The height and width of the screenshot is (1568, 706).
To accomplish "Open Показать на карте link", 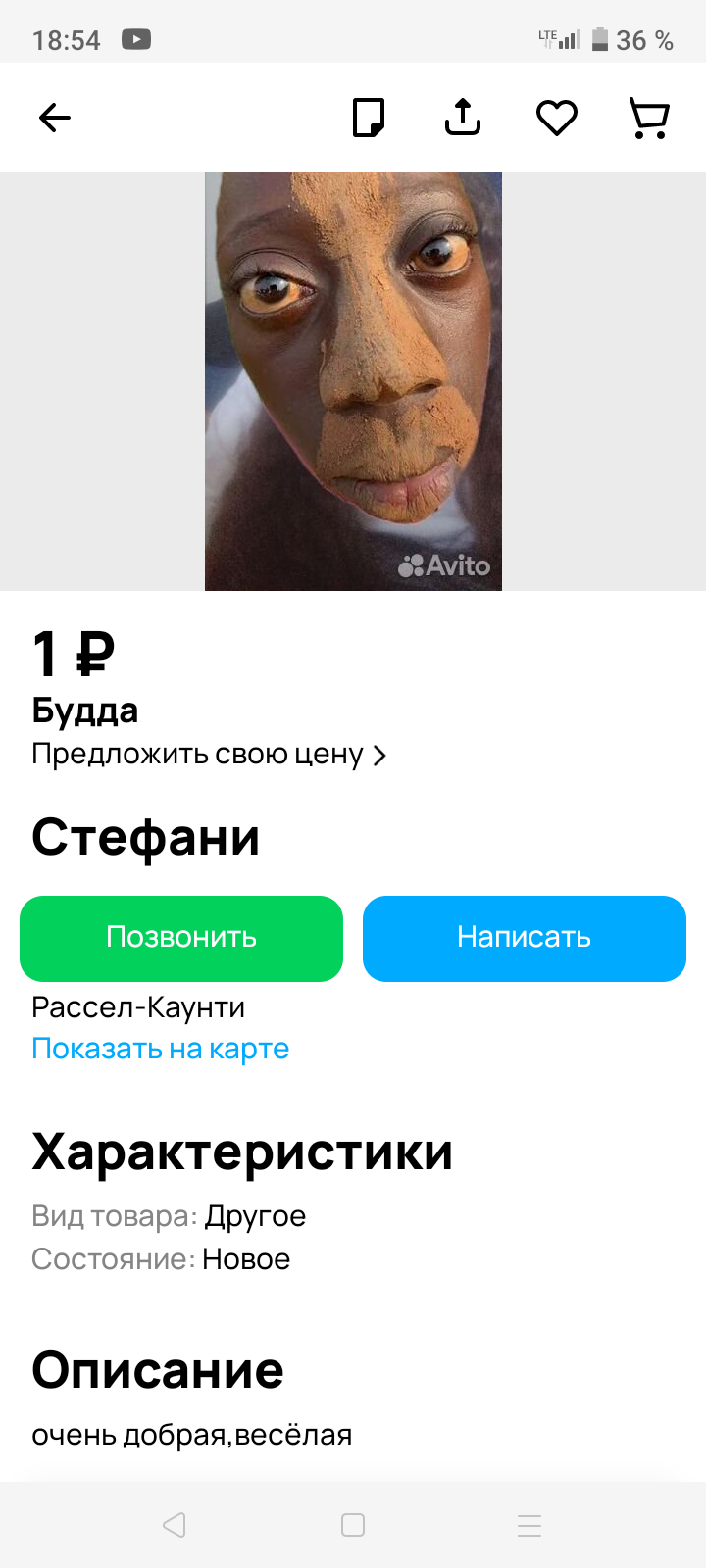I will 160,1049.
